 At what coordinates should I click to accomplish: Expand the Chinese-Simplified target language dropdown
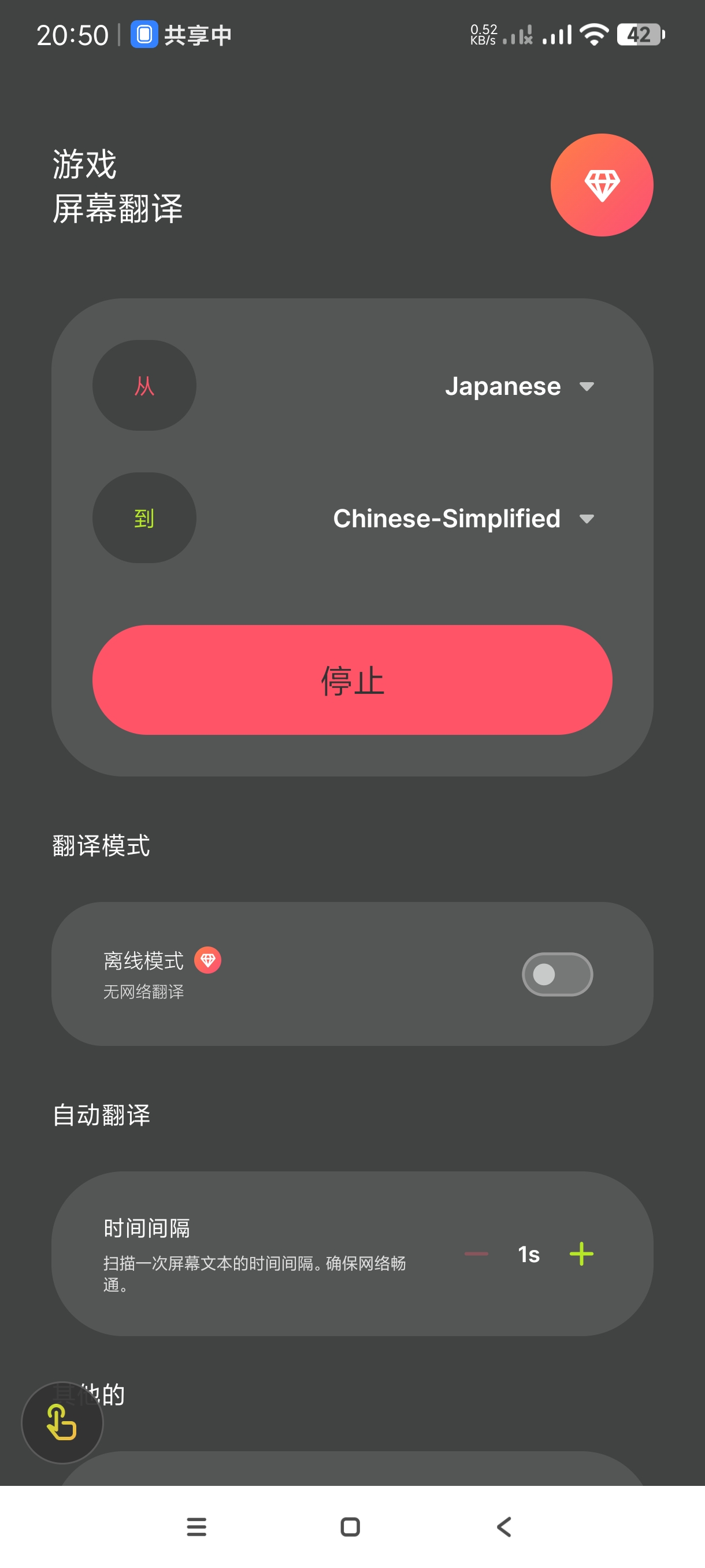[x=463, y=519]
